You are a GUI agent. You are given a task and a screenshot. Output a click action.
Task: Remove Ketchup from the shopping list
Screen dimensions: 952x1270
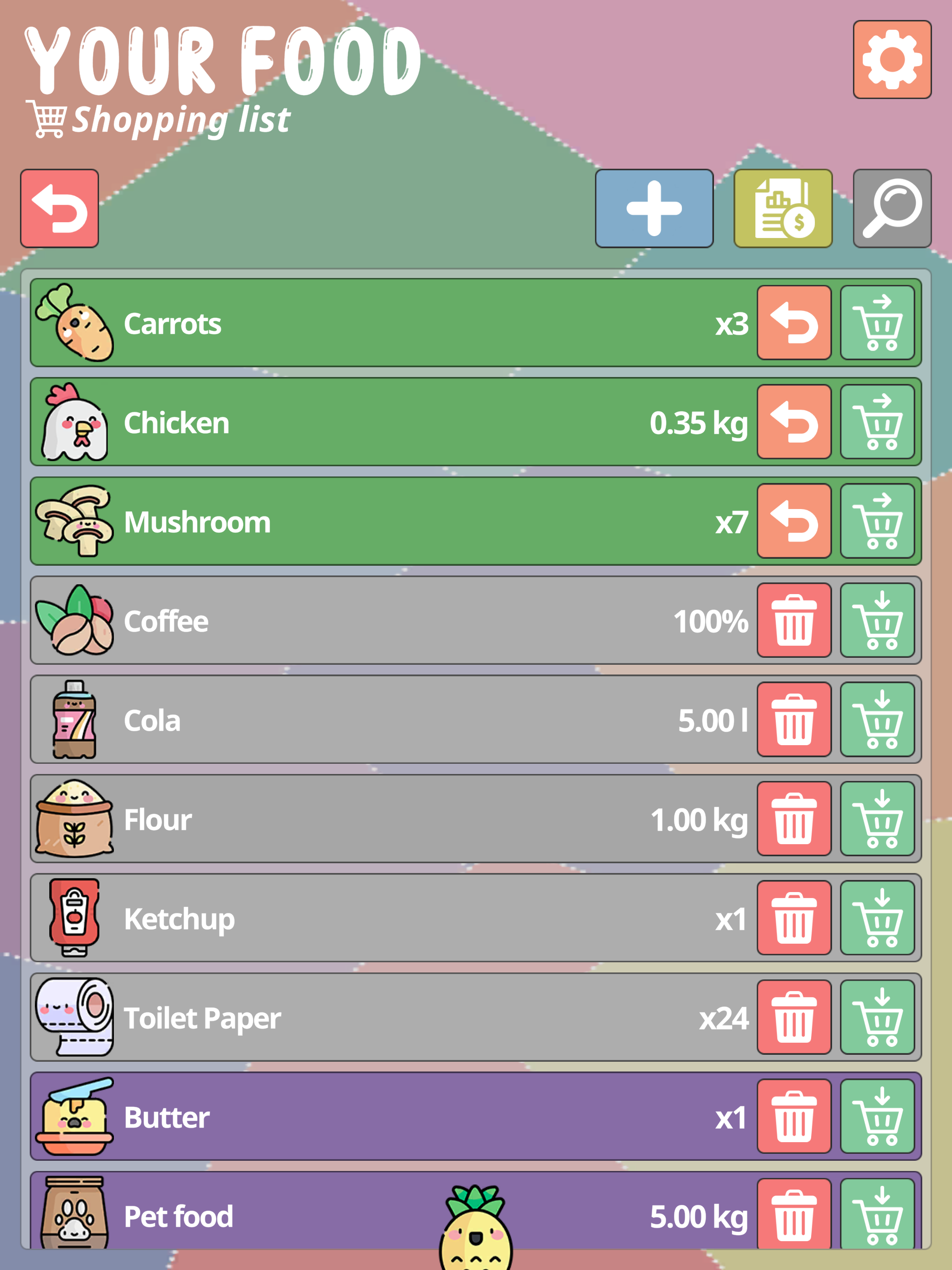click(793, 919)
